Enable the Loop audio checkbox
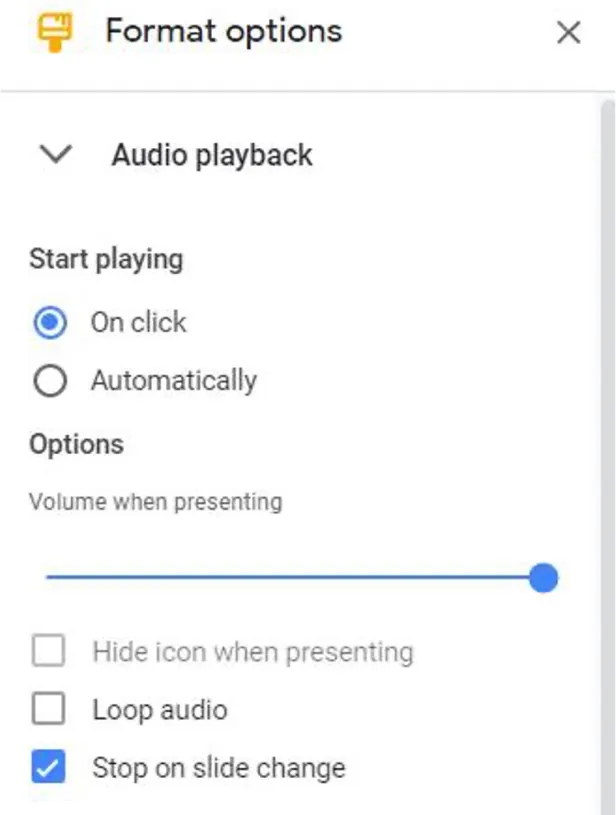The width and height of the screenshot is (616, 815). [49, 710]
